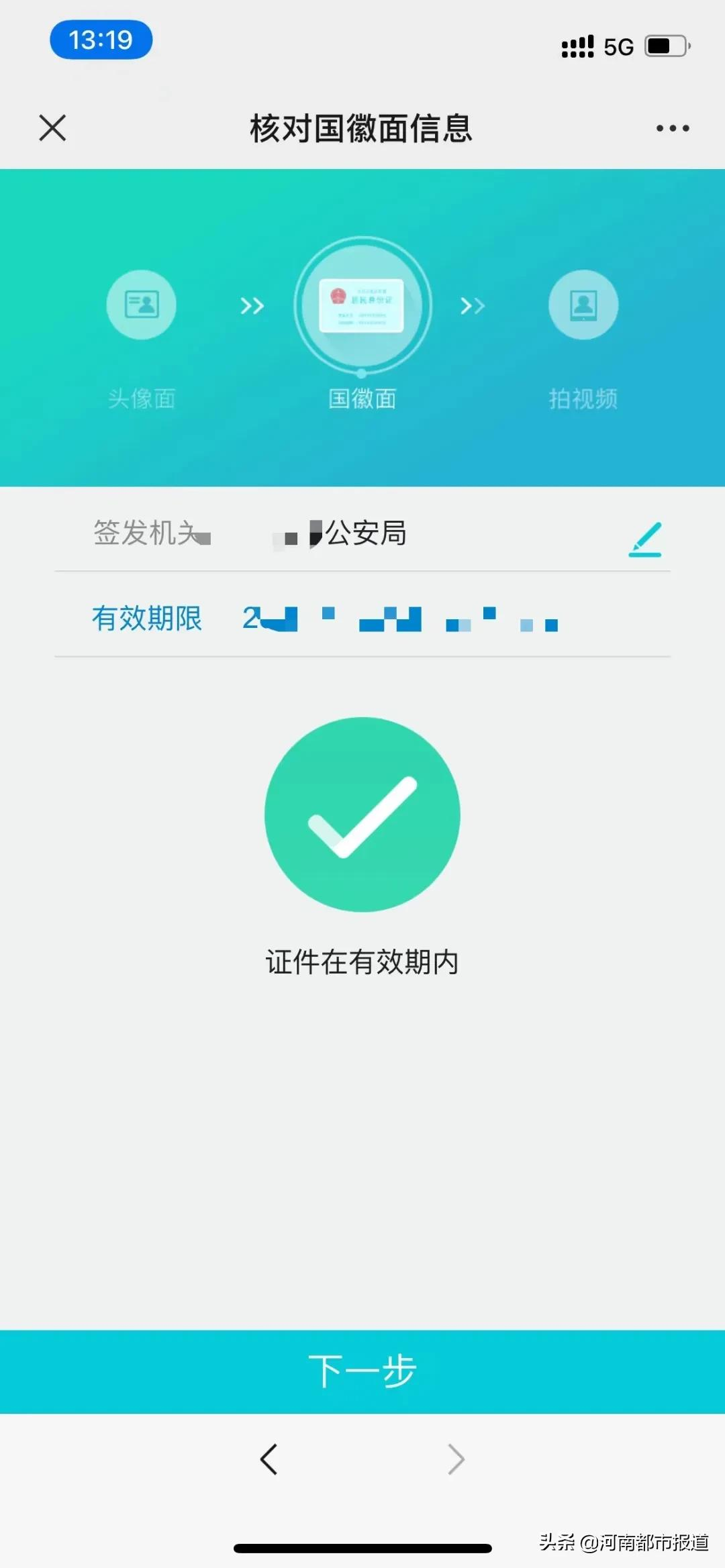
Task: Select the 有效期限 row
Action: pyautogui.click(x=362, y=615)
